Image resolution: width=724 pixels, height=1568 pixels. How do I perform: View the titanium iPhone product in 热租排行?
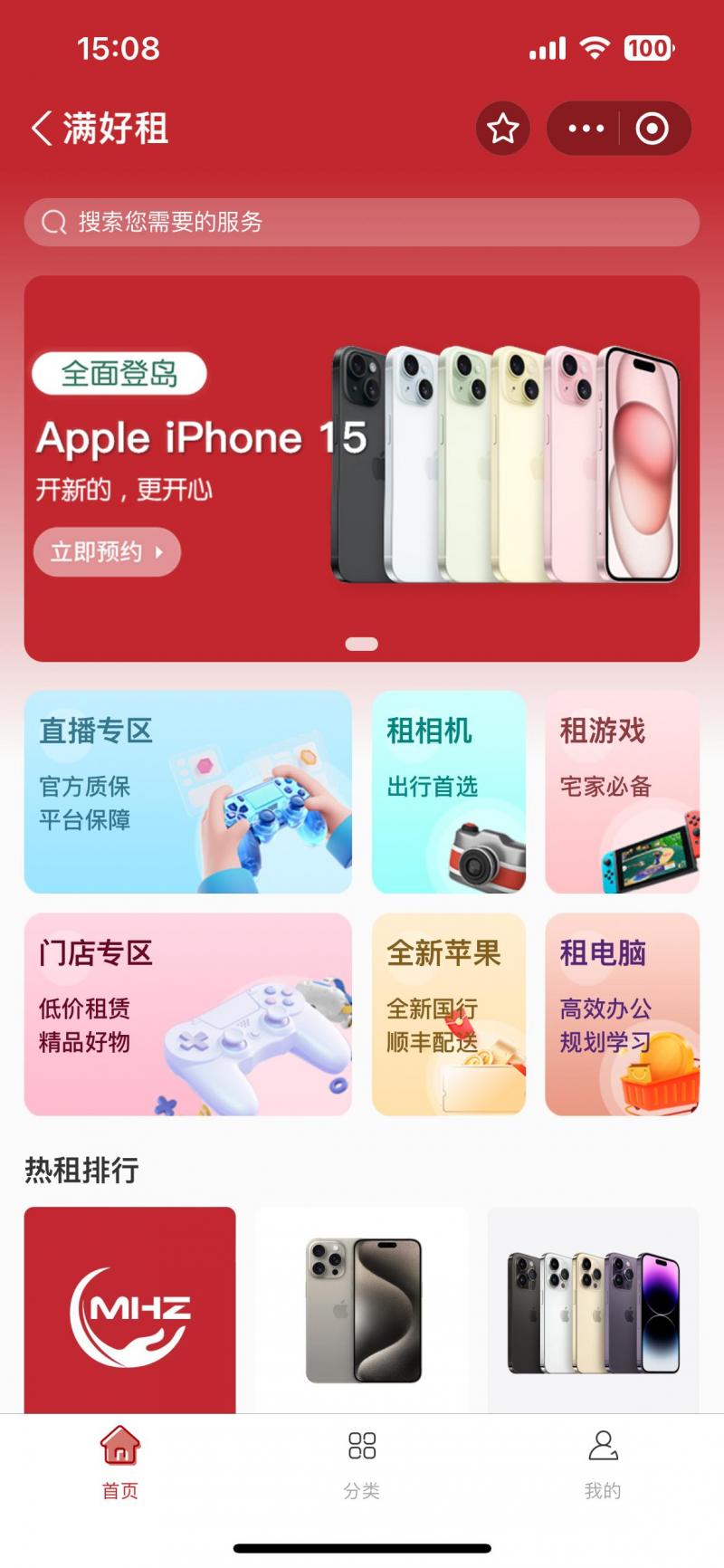point(362,1309)
